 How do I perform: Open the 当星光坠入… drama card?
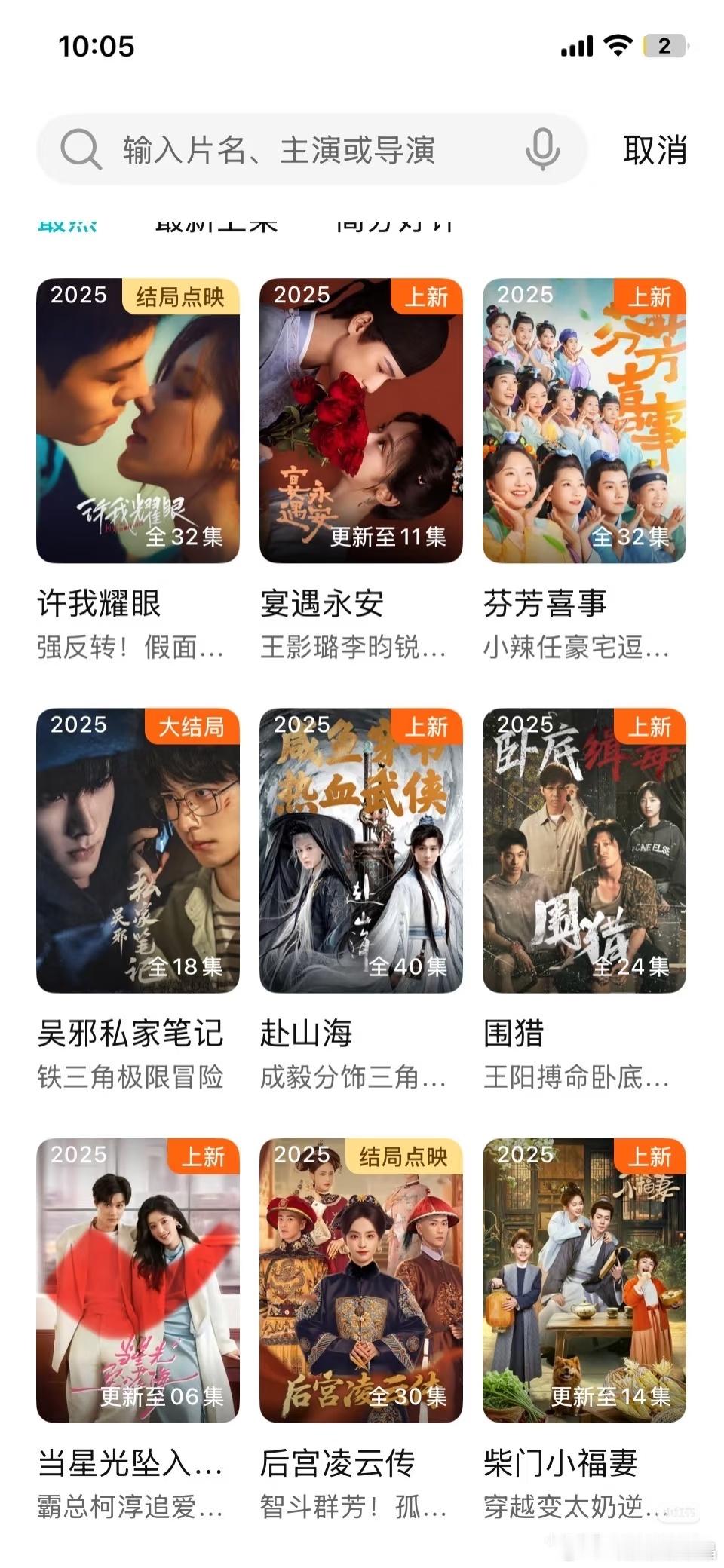point(138,1280)
